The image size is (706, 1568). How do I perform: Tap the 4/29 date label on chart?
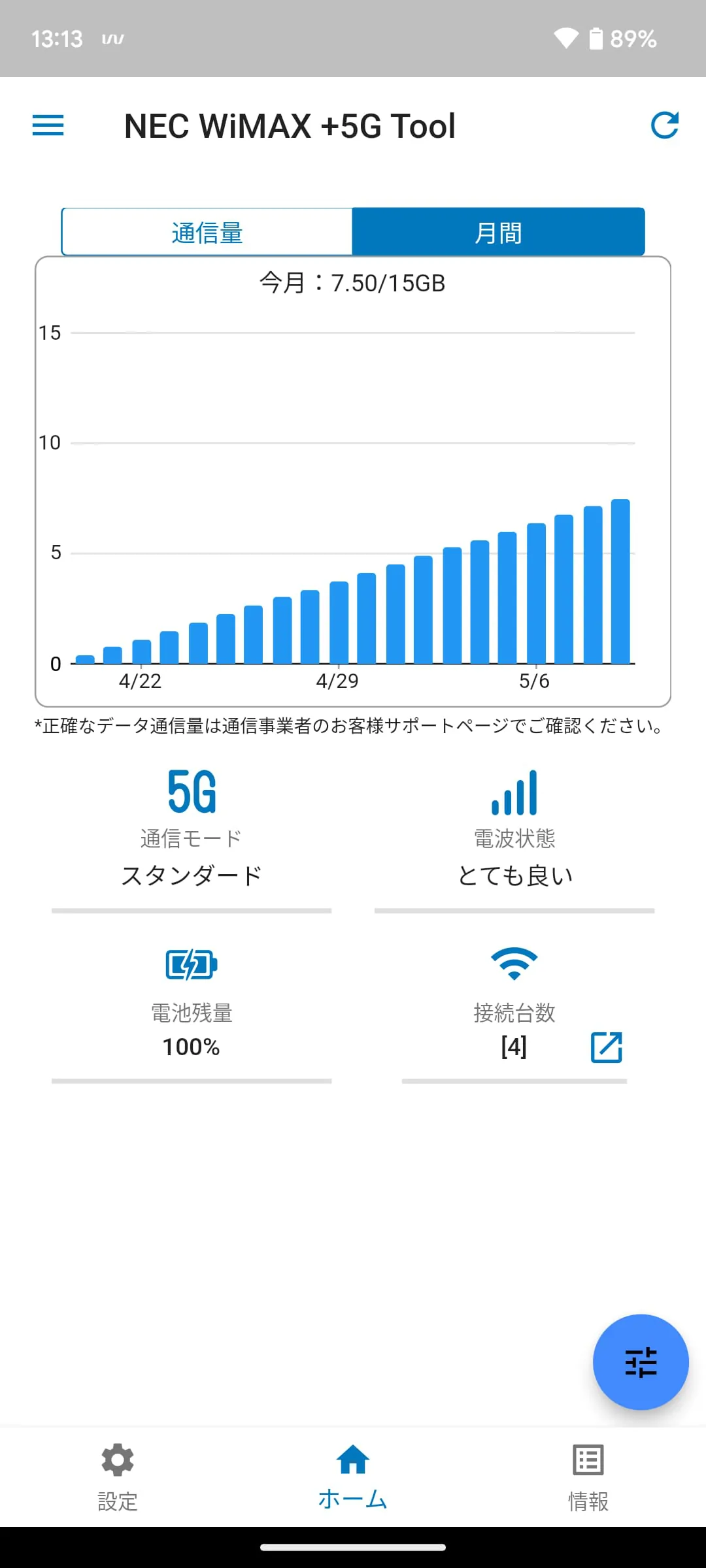click(337, 681)
